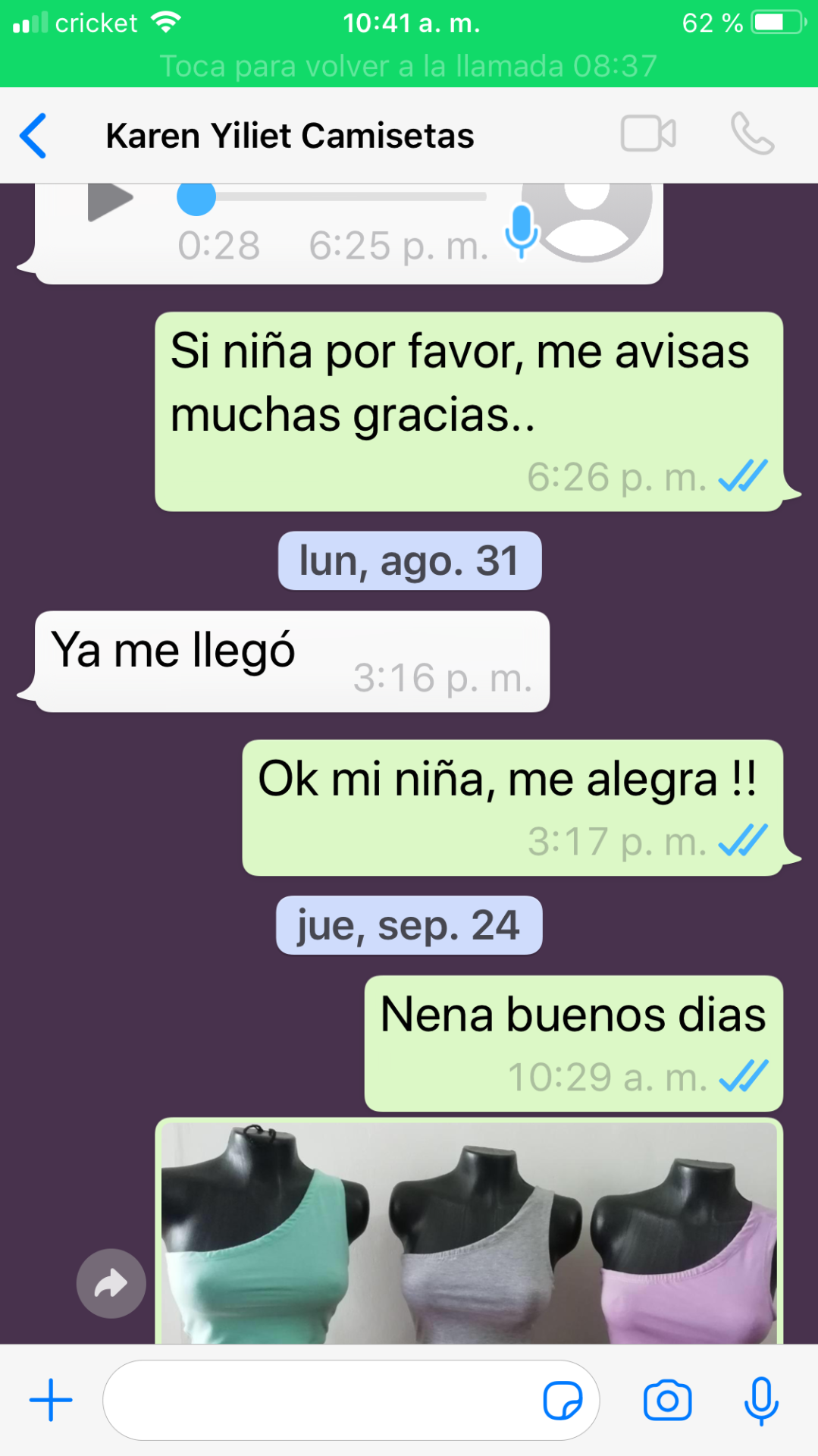Open the photo of three tops
Image resolution: width=818 pixels, height=1456 pixels.
[x=469, y=1232]
